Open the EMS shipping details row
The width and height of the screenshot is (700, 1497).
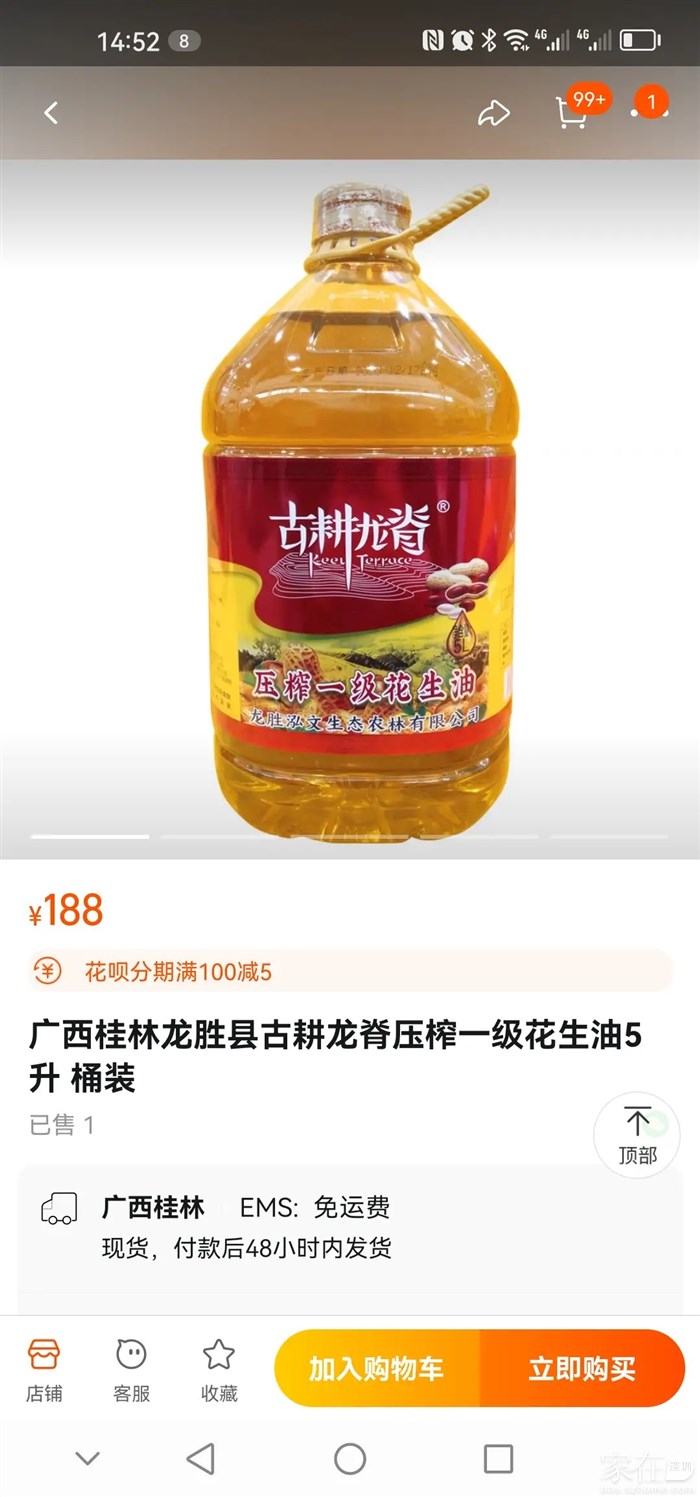350,1227
